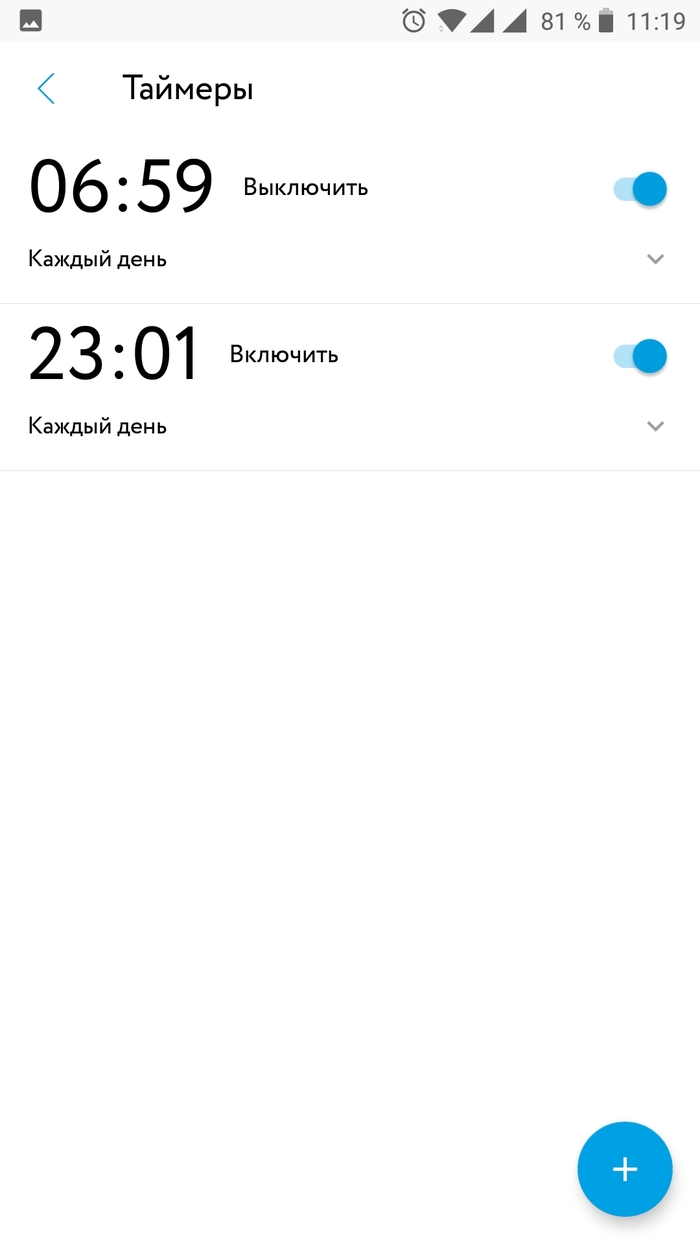The height and width of the screenshot is (1244, 700).
Task: Add a new timer with plus button
Action: 624,1168
